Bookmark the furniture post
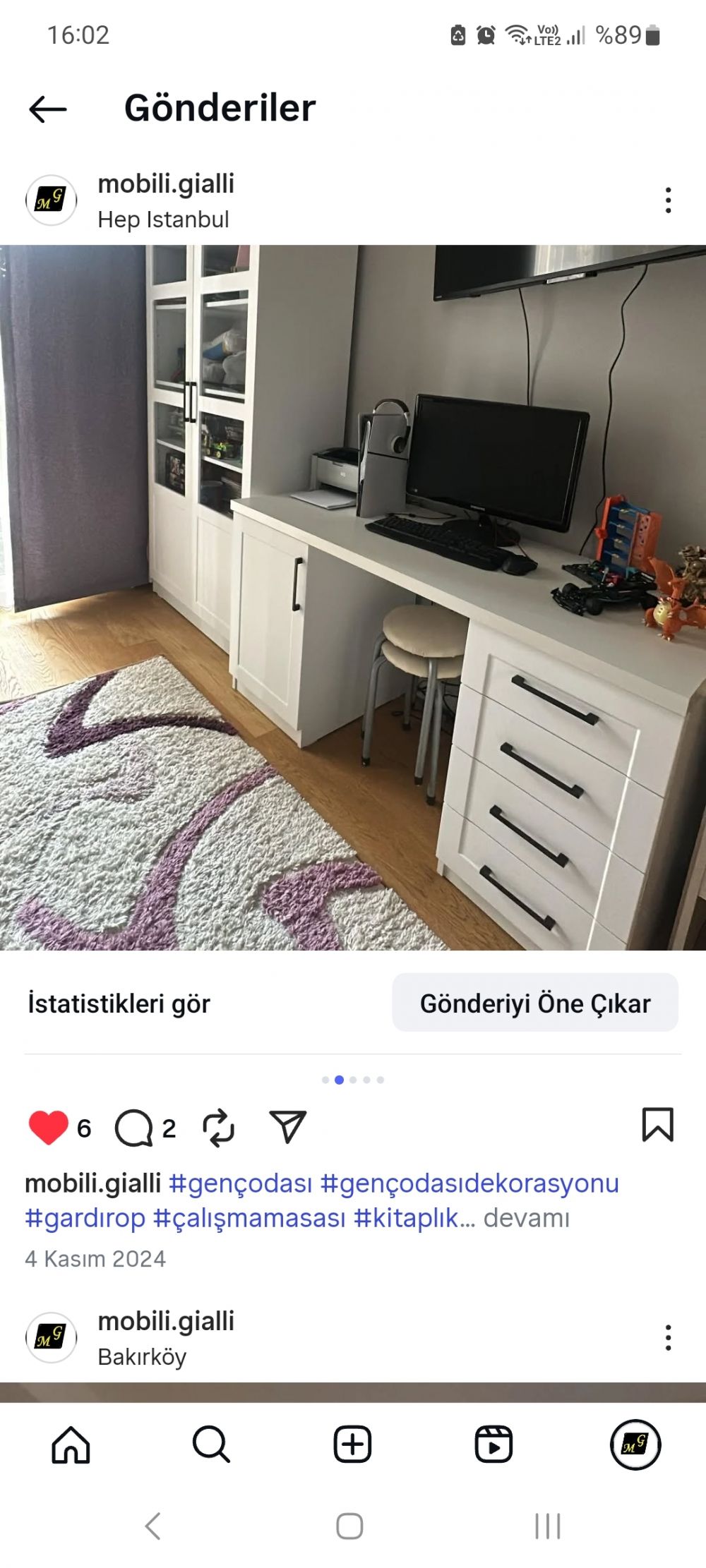The height and width of the screenshot is (1568, 706). [657, 1124]
